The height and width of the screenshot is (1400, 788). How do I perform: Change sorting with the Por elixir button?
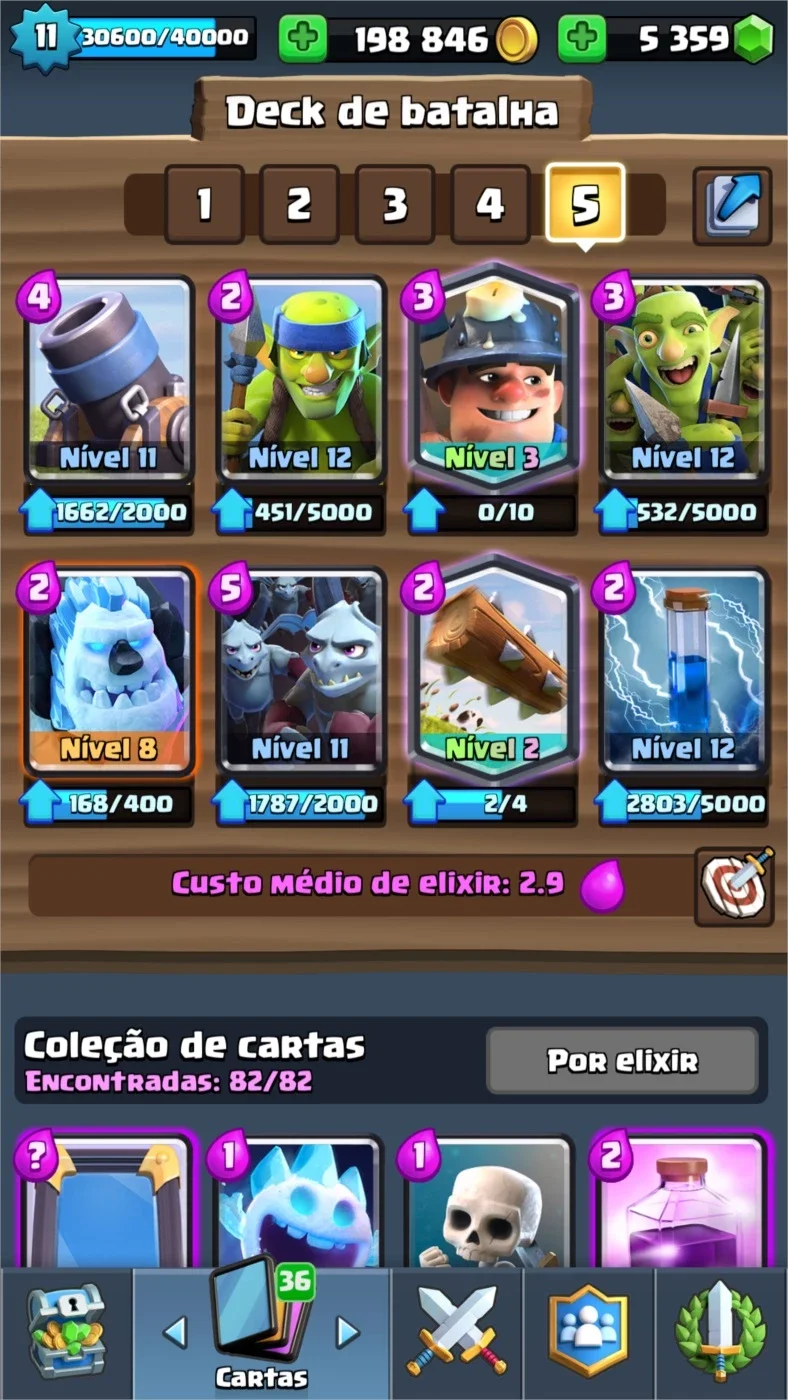[x=622, y=1061]
